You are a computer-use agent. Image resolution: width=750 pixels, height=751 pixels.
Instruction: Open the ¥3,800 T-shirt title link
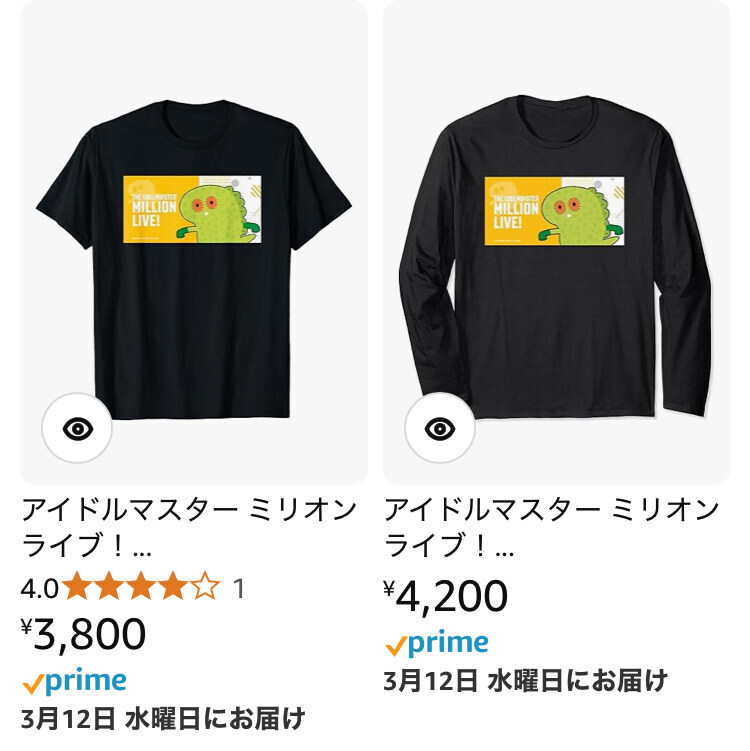coord(188,530)
